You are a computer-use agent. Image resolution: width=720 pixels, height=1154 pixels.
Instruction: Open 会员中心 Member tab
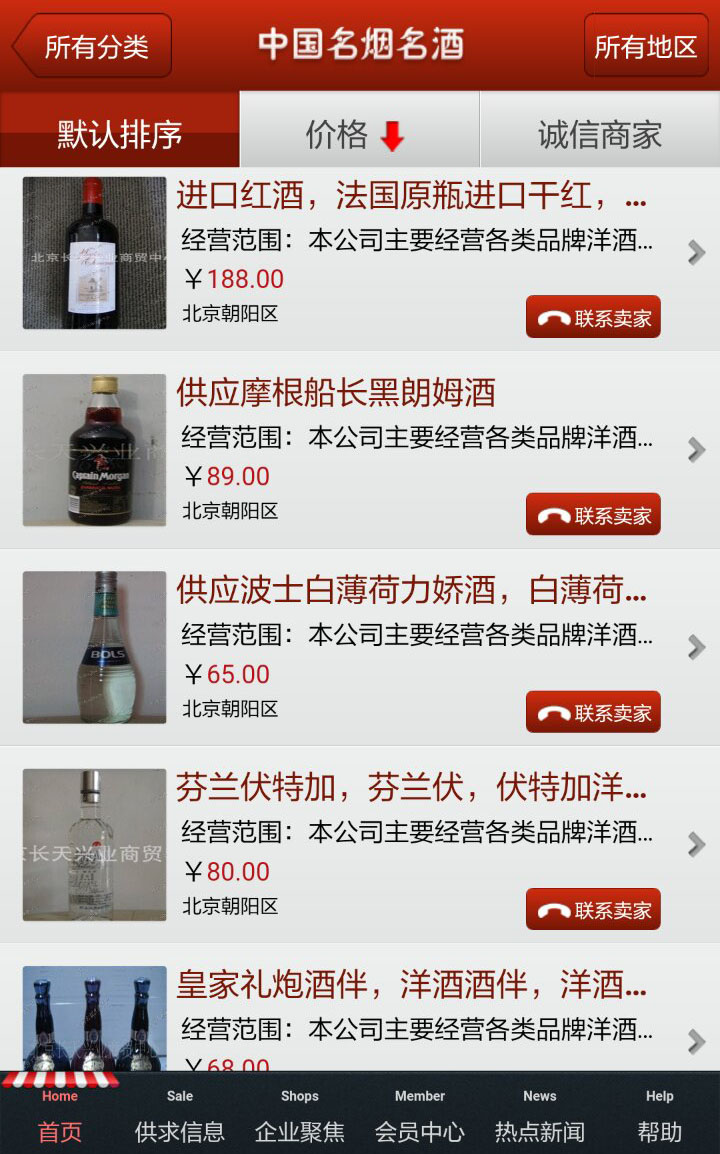(420, 1117)
